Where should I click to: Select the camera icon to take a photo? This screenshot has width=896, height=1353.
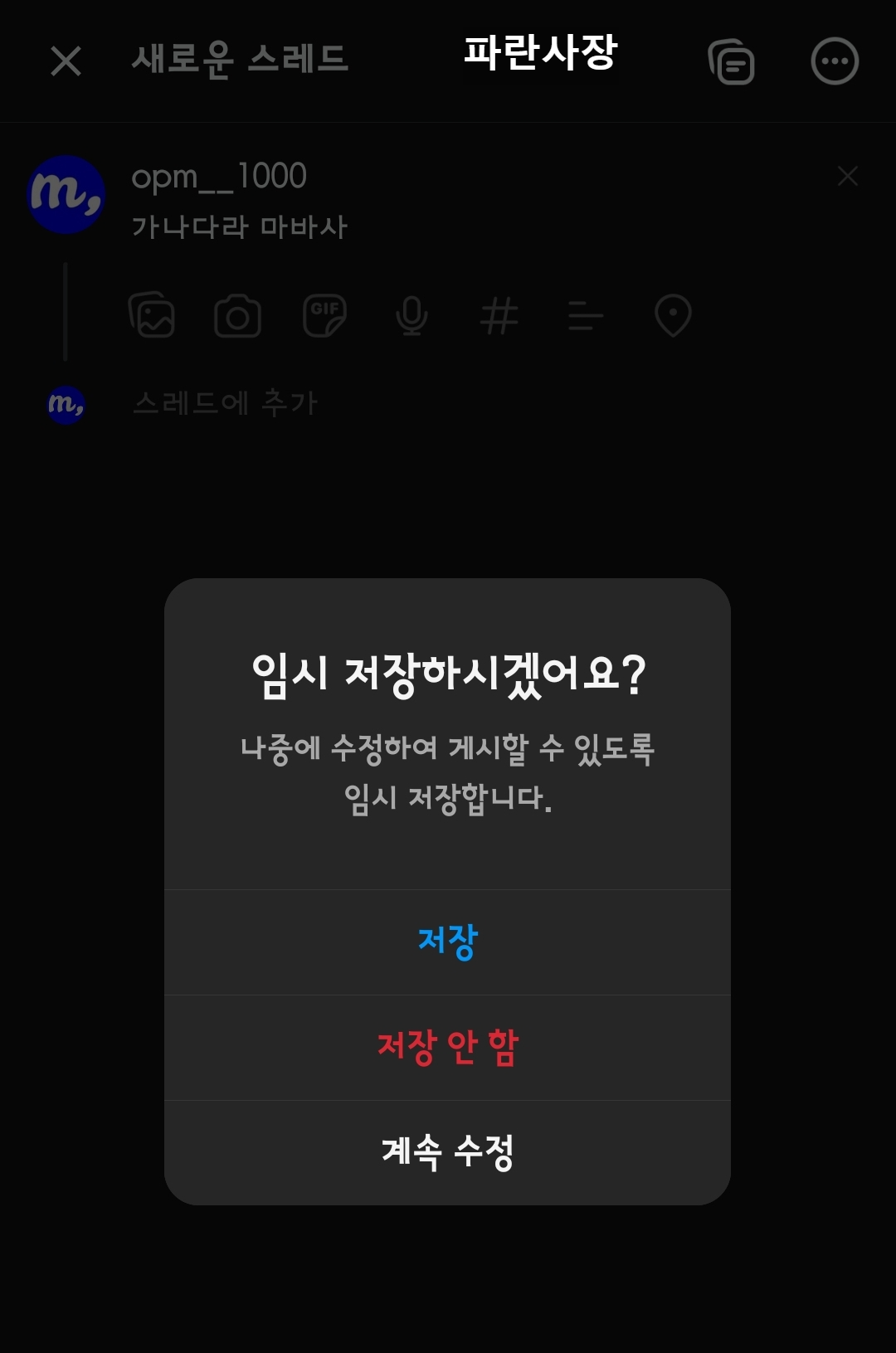tap(238, 315)
